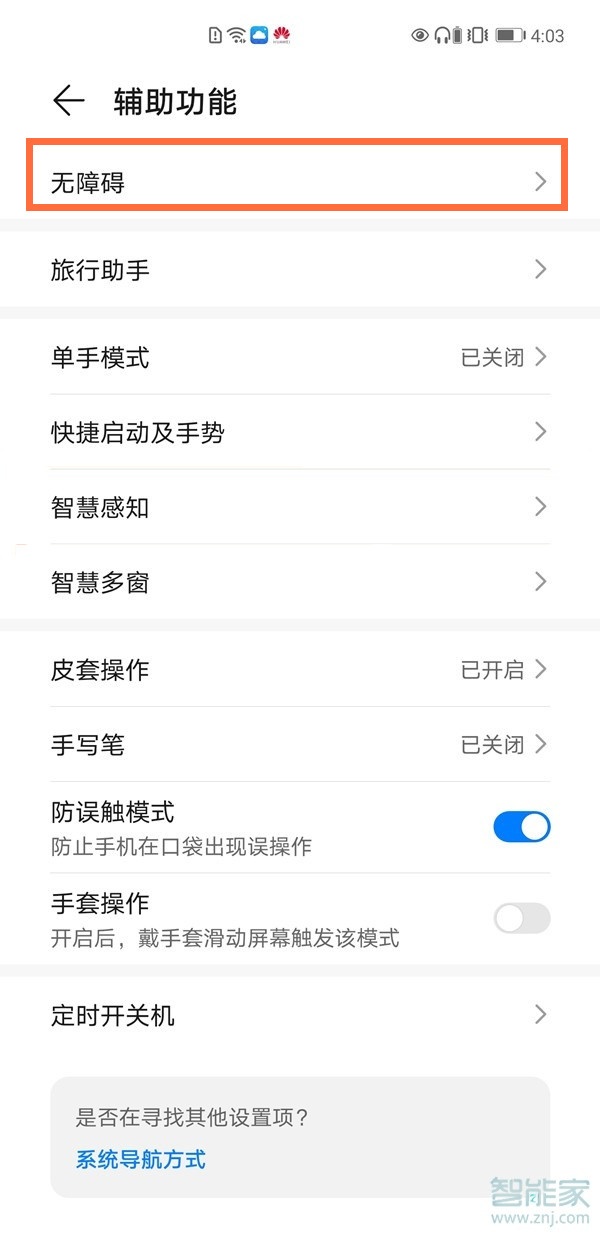
Task: Open 皮套操作 settings
Action: [298, 669]
